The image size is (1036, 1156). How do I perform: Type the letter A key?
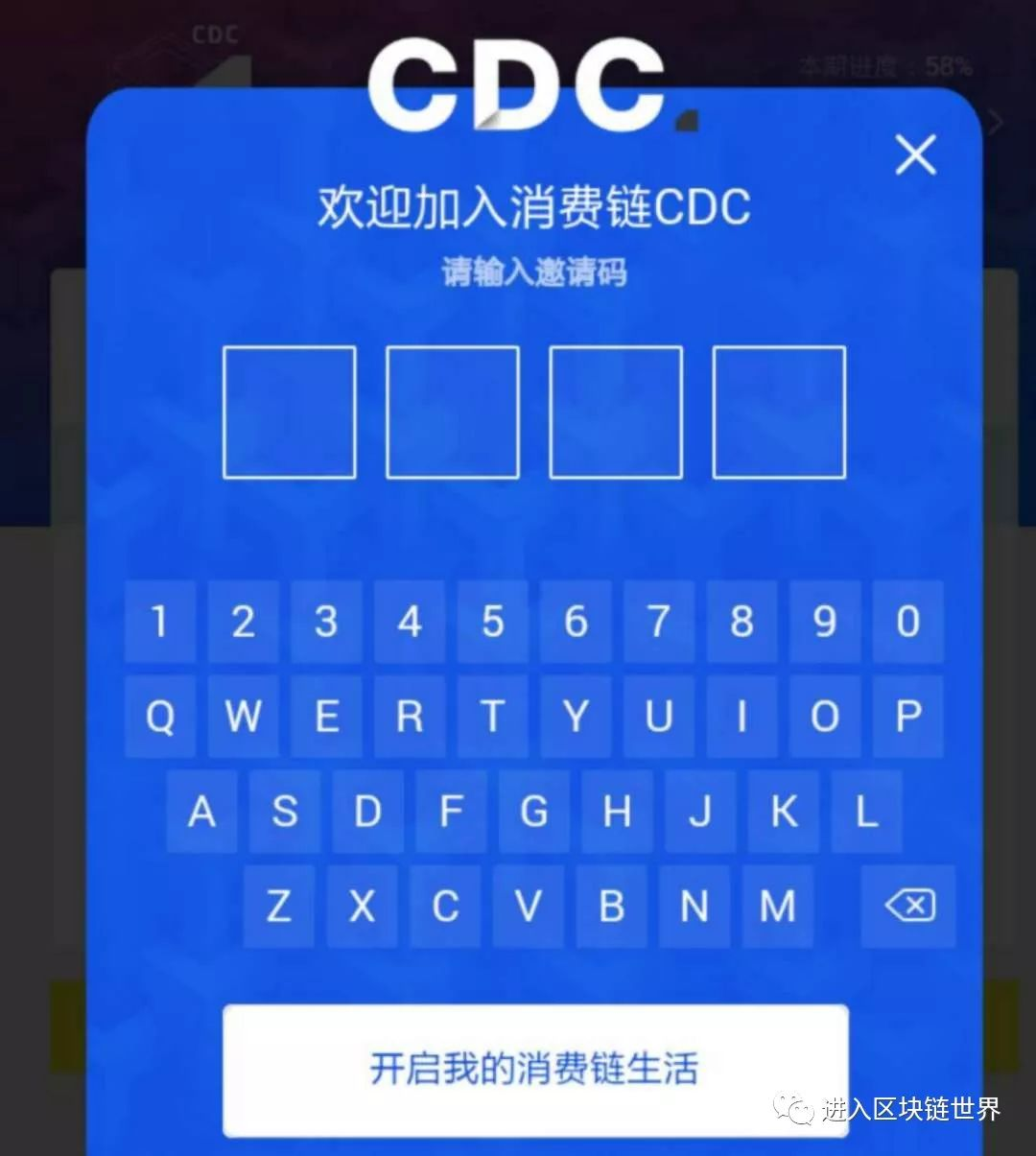click(x=201, y=812)
